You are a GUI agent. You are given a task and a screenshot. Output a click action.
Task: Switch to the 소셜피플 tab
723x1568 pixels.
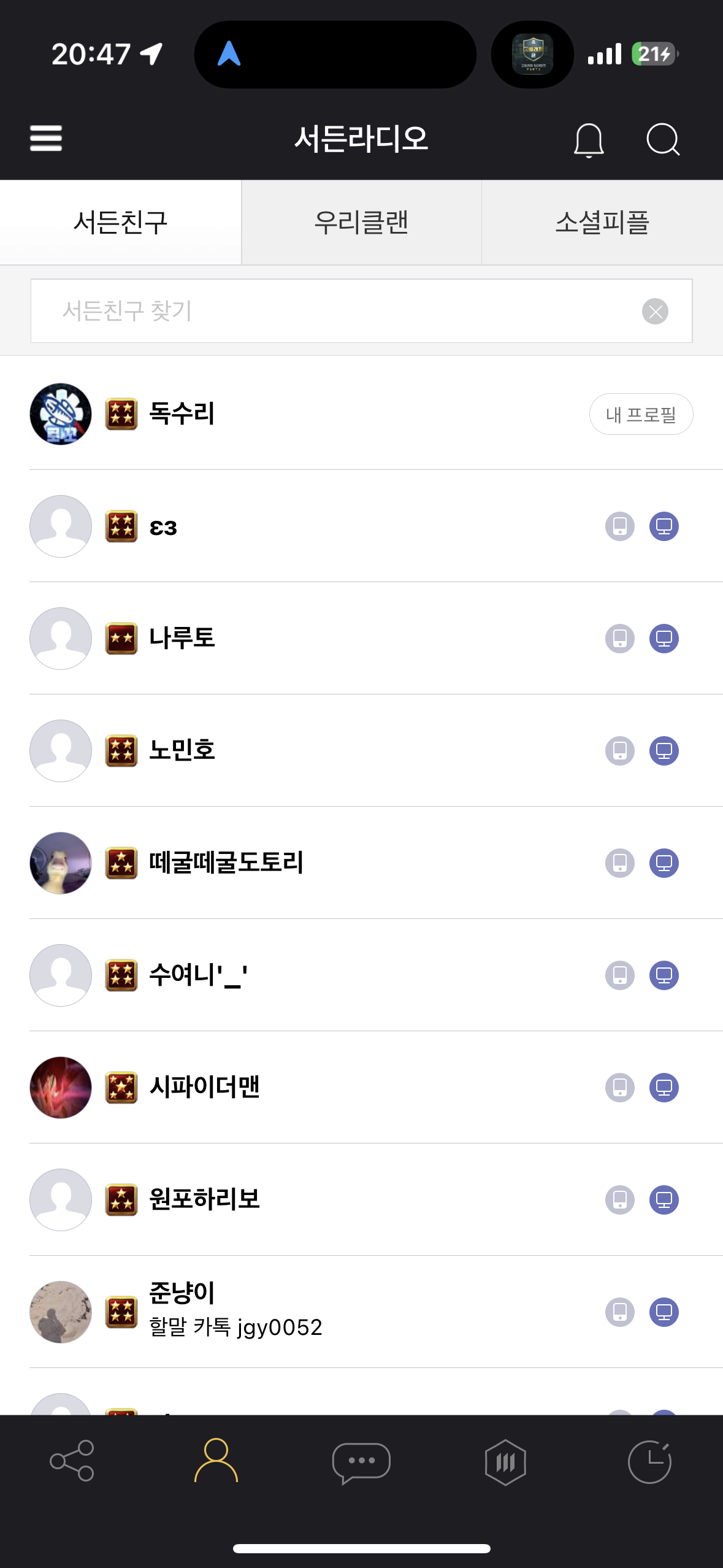[x=602, y=222]
